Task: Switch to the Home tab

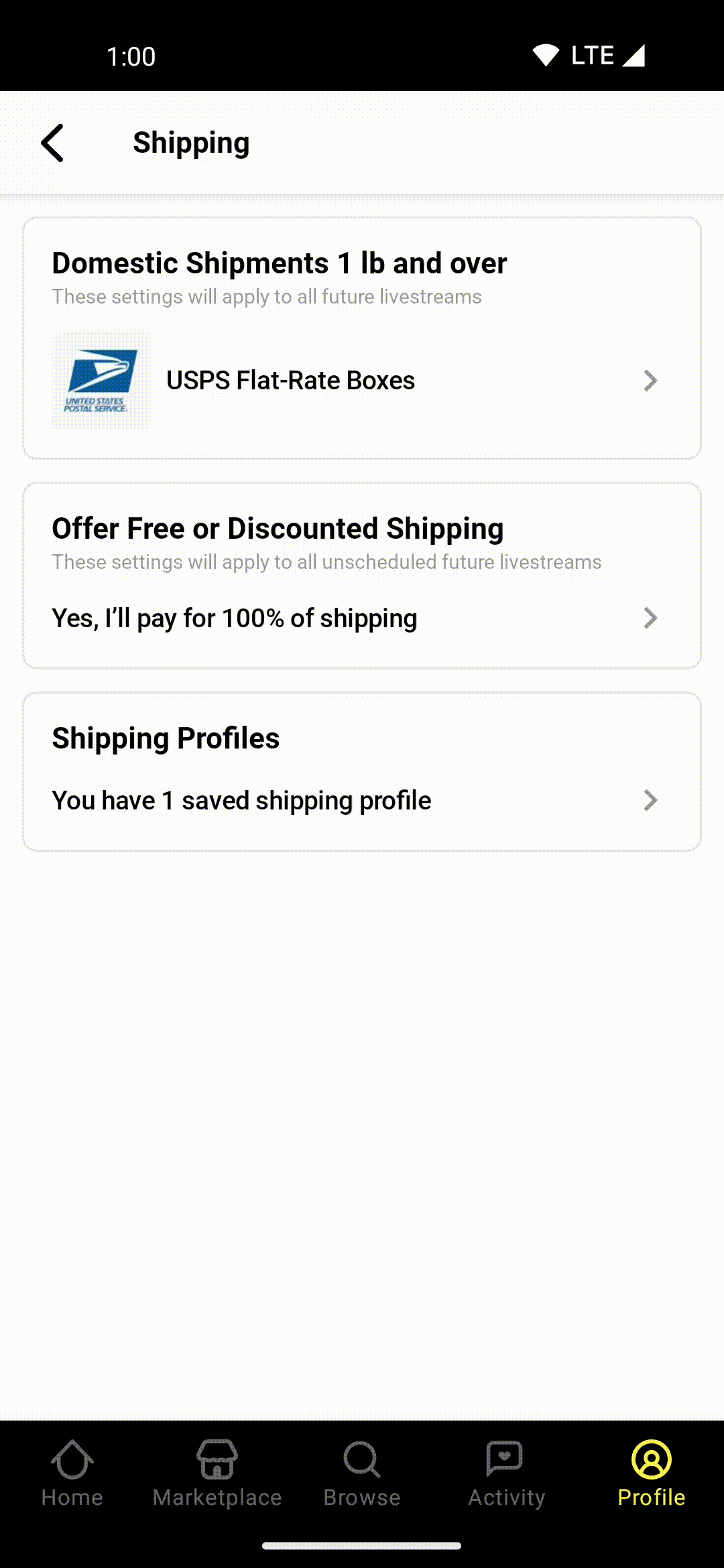Action: (72, 1473)
